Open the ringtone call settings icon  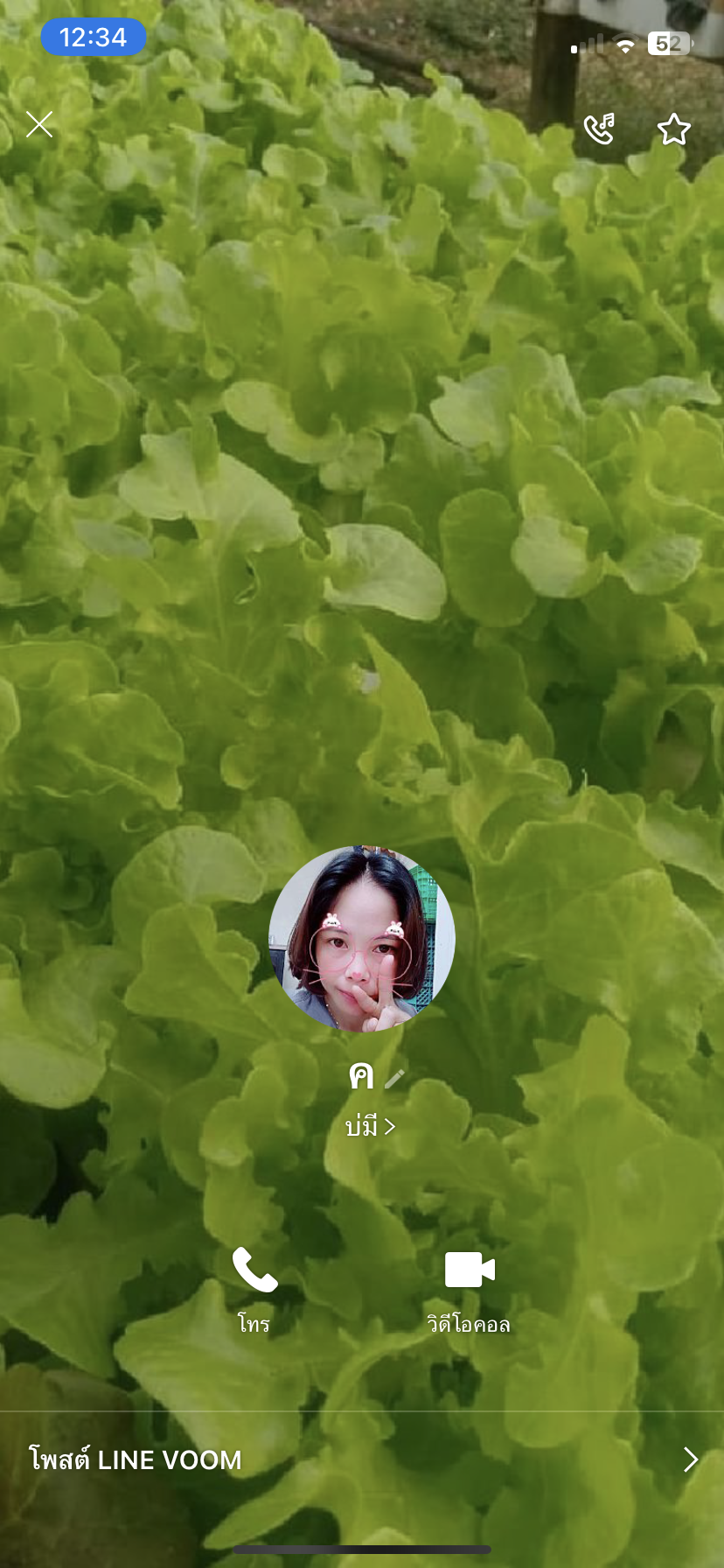[x=599, y=129]
